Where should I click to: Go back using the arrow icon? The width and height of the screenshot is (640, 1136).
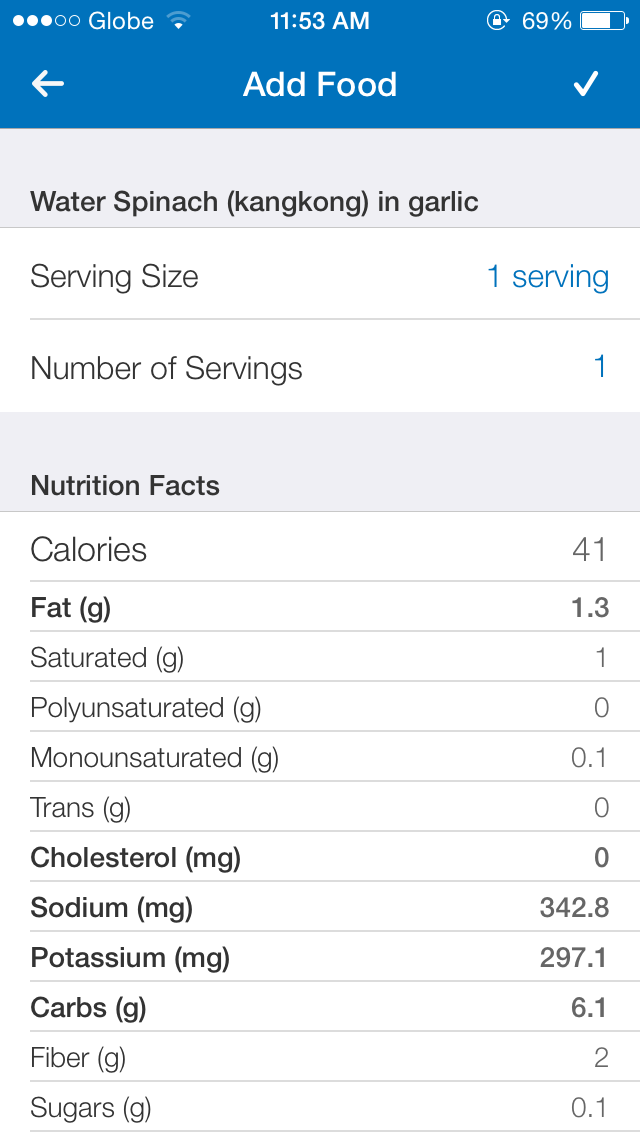coord(48,84)
